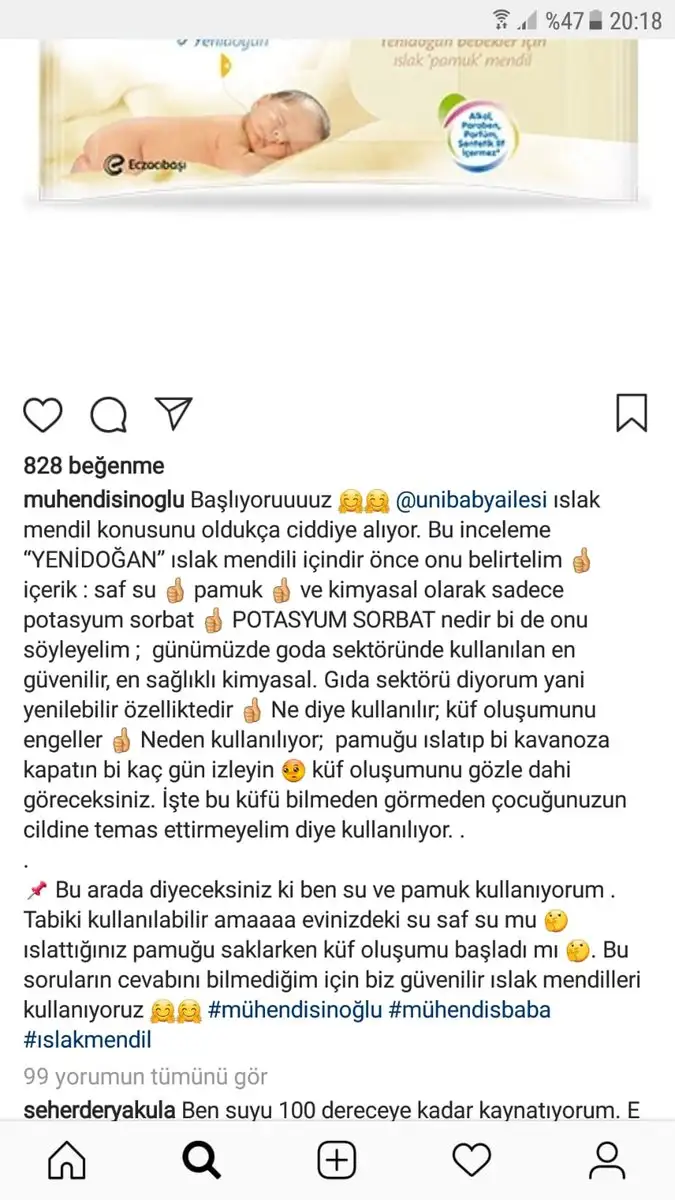Open the Activity heart tab

pos(472,1160)
